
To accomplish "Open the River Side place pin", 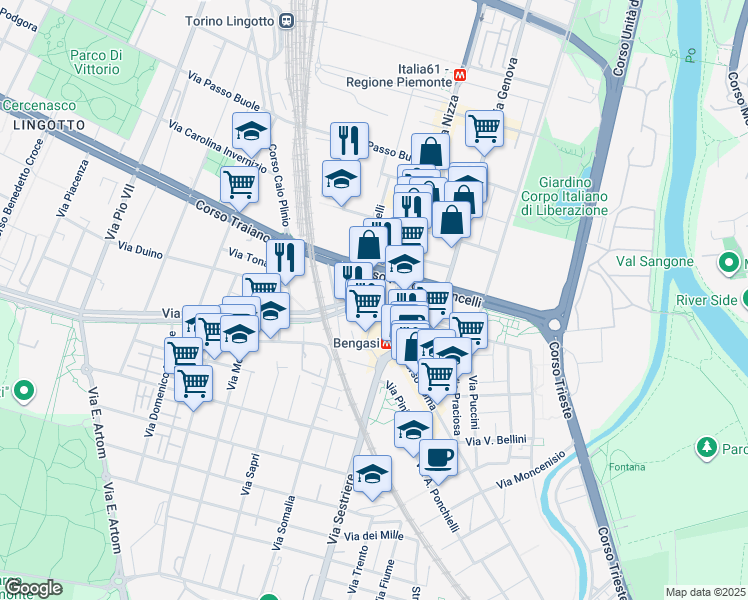I will [x=745, y=300].
